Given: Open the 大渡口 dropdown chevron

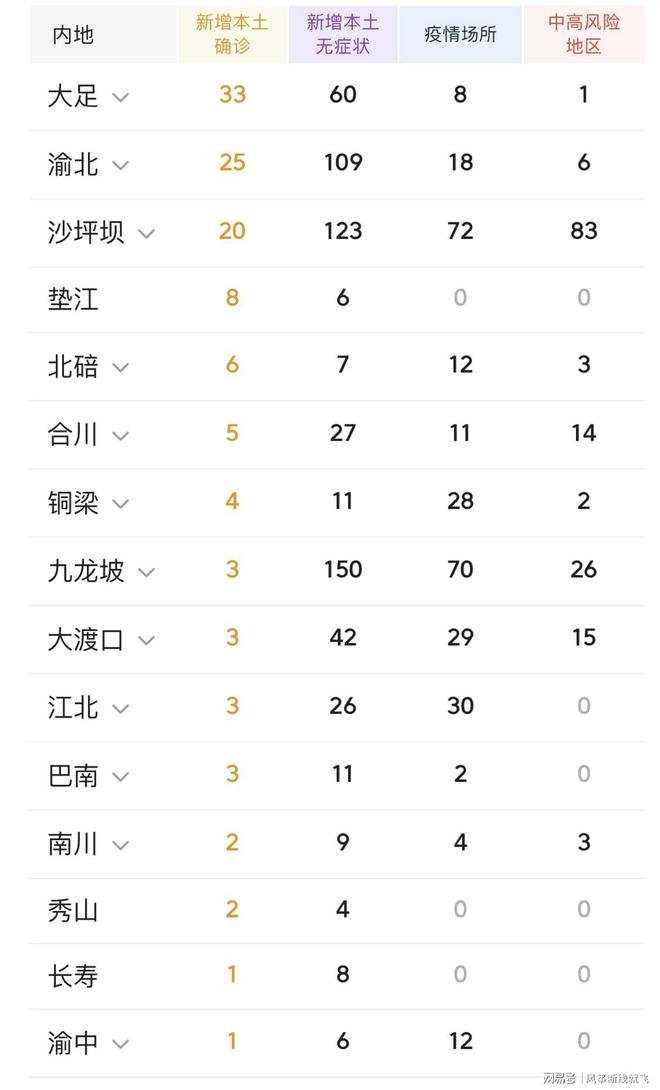Looking at the screenshot, I should tap(146, 640).
